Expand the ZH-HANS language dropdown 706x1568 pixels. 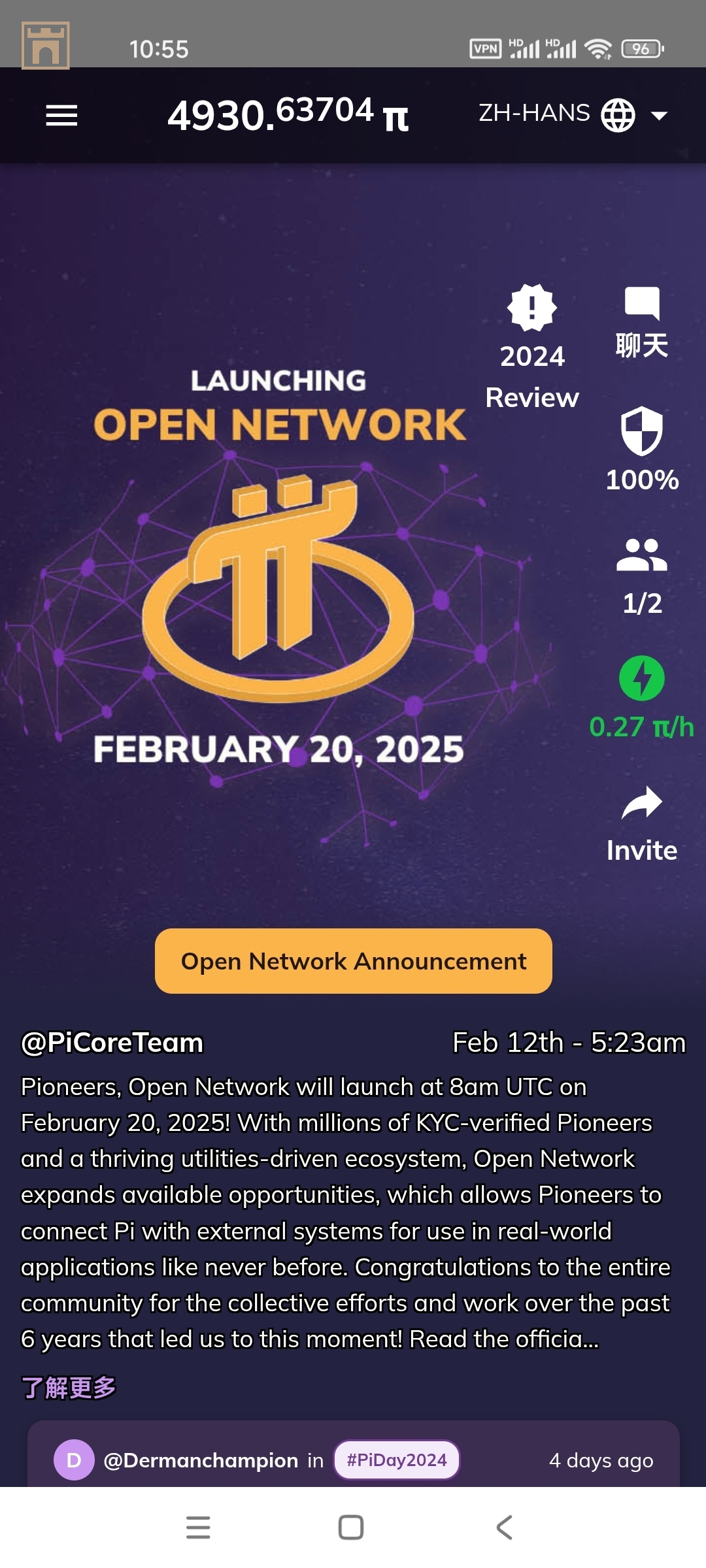point(573,115)
